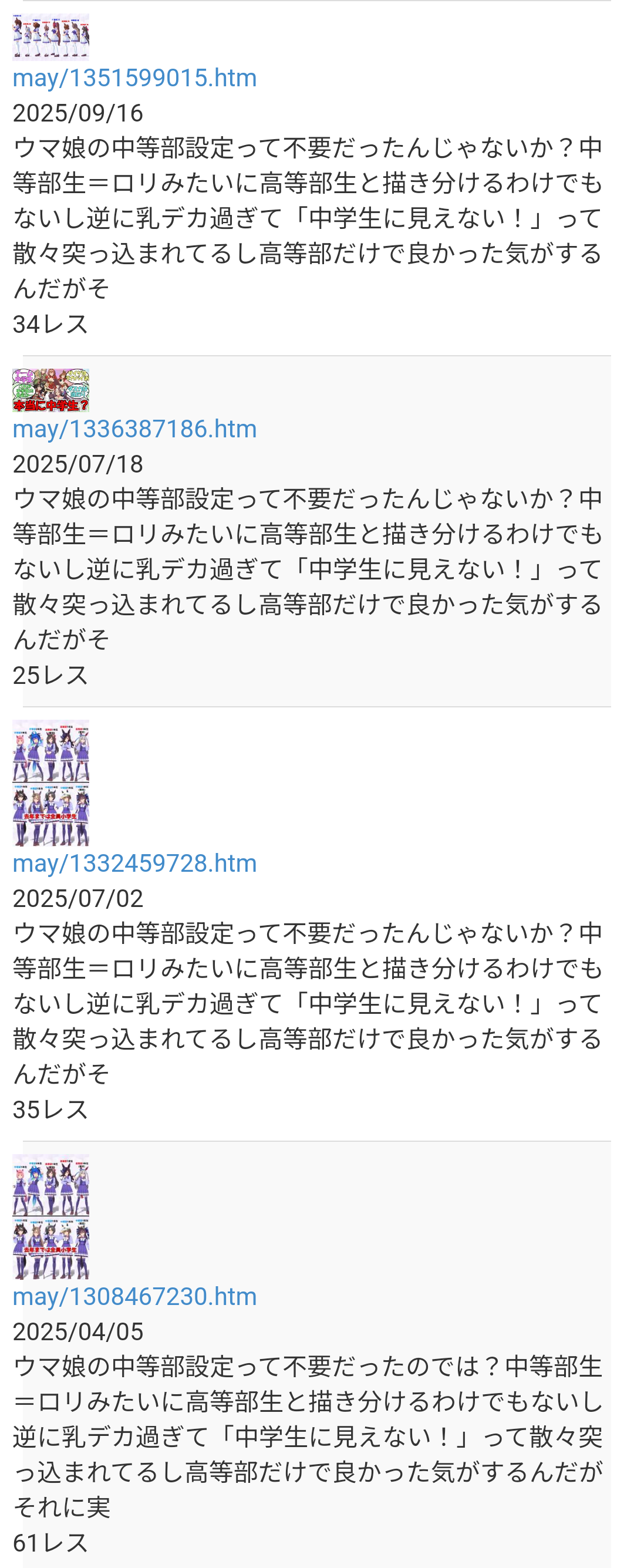Open the link may/1332459728.htm
The width and height of the screenshot is (634, 1568).
134,863
